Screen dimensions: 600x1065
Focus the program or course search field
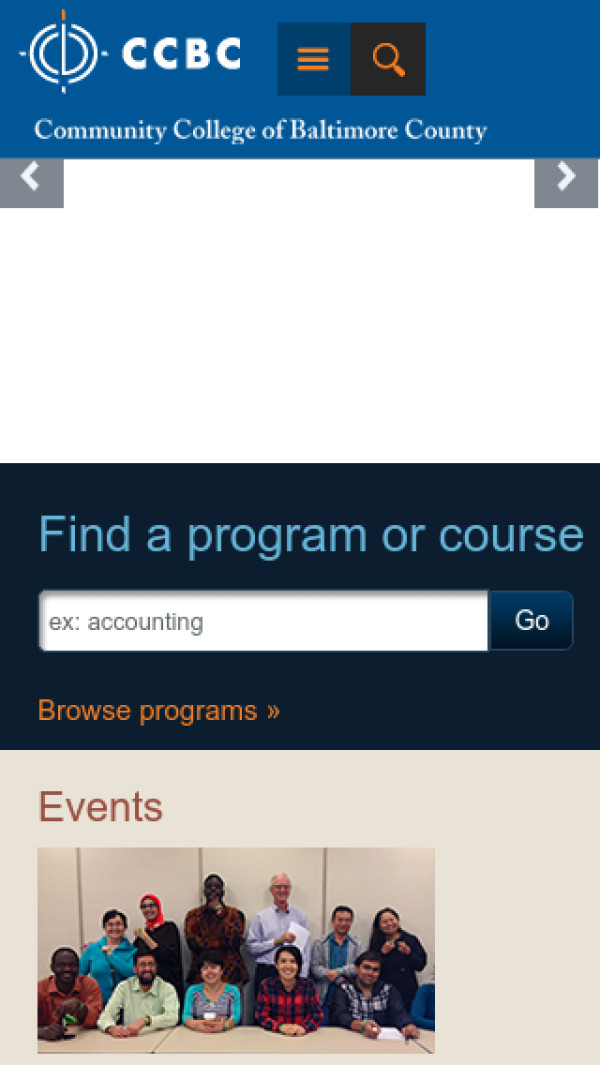tap(264, 621)
